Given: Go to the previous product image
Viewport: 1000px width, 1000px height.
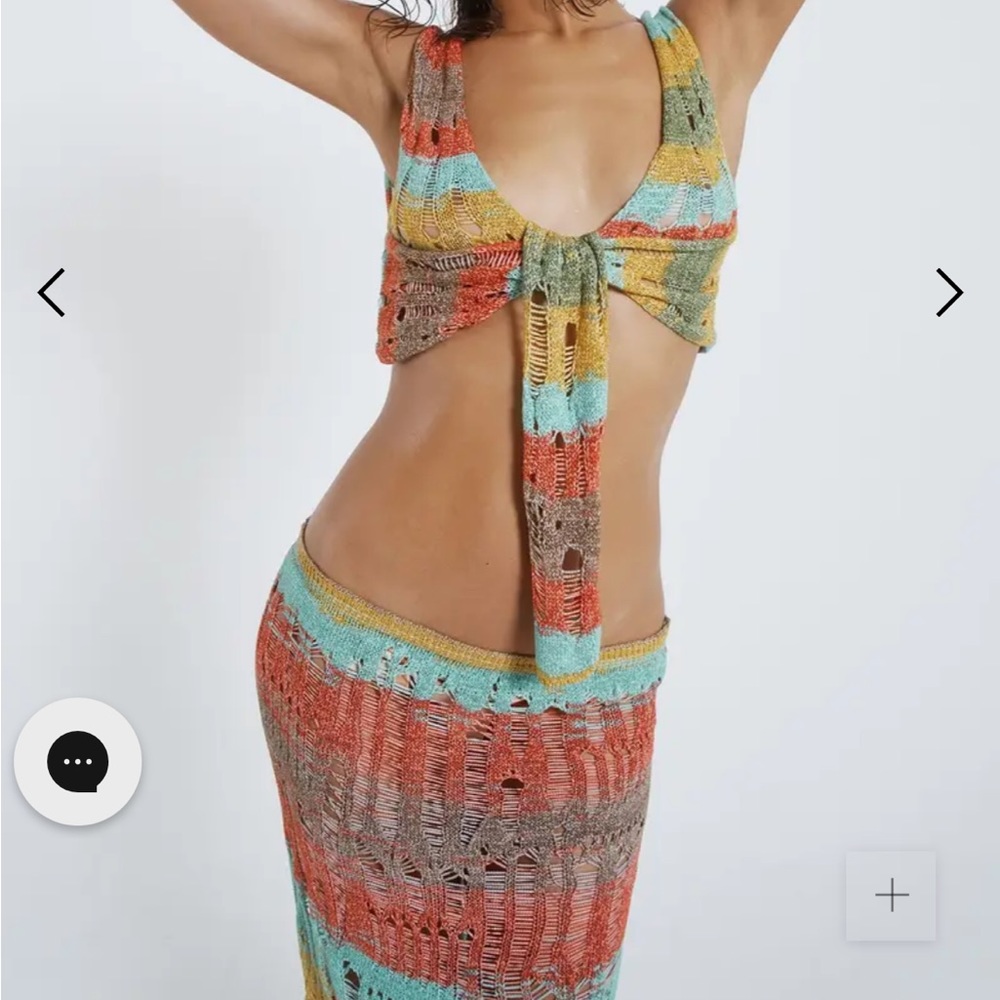Looking at the screenshot, I should (x=52, y=293).
